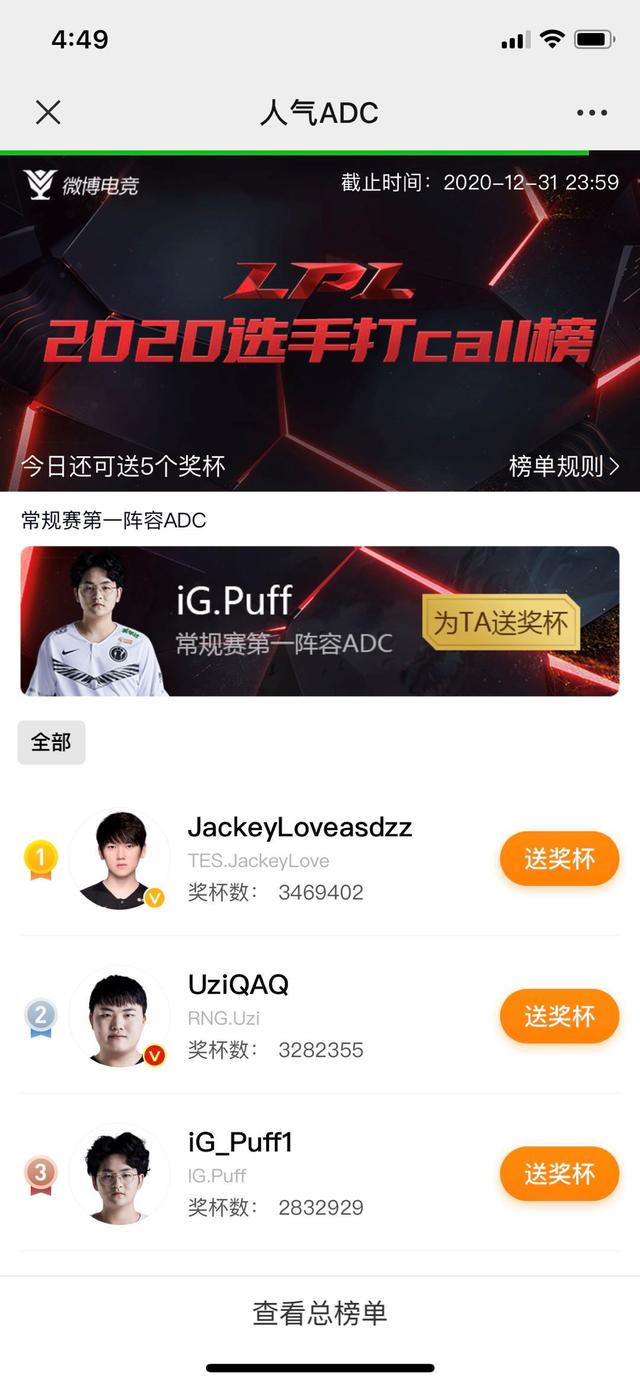The height and width of the screenshot is (1386, 640).
Task: Tap 为TA送奖杯 for iG.Puff
Action: pos(500,623)
